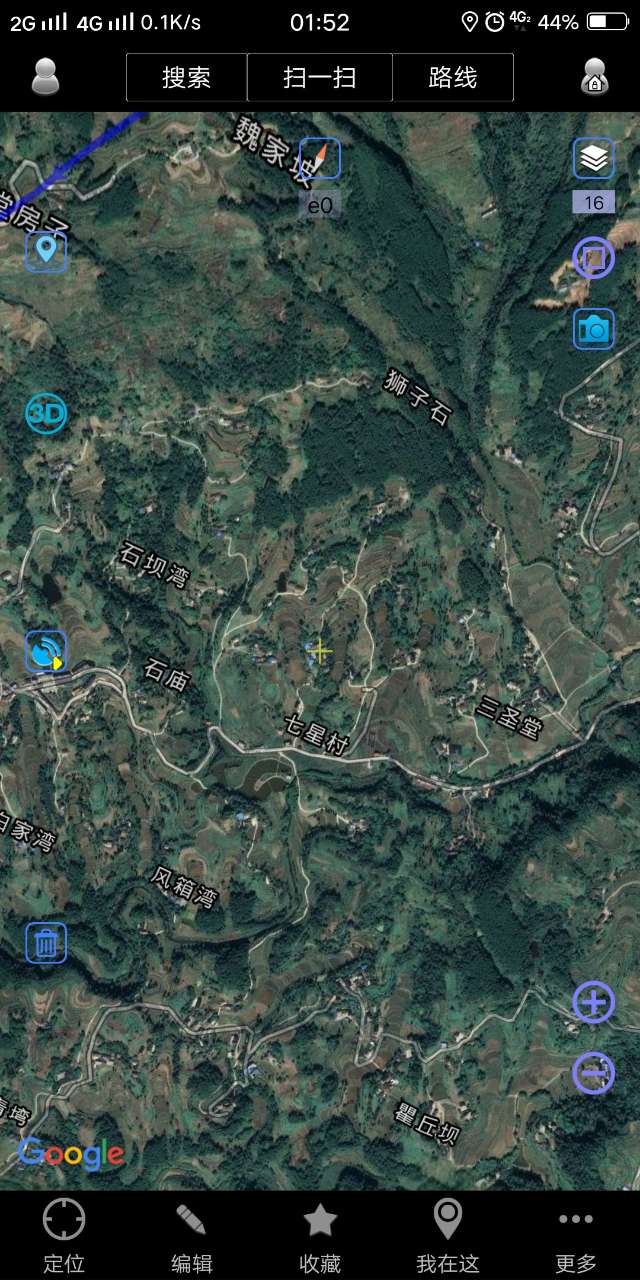Open the user profile icon
Screen dimensions: 640x1280
[x=45, y=77]
